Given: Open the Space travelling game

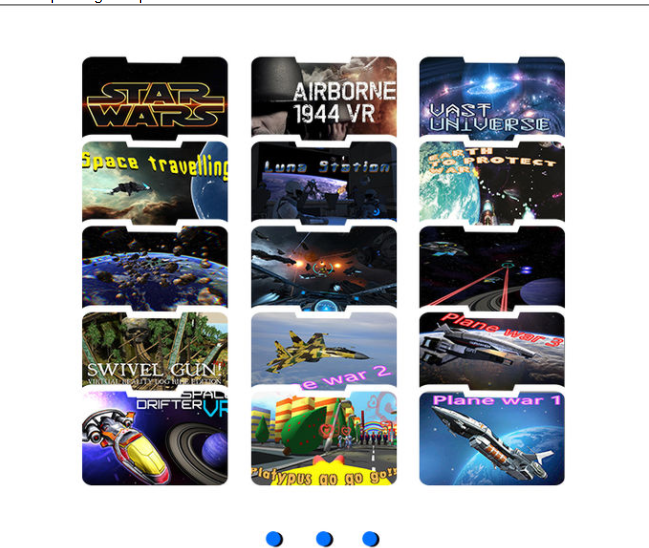Looking at the screenshot, I should 154,182.
